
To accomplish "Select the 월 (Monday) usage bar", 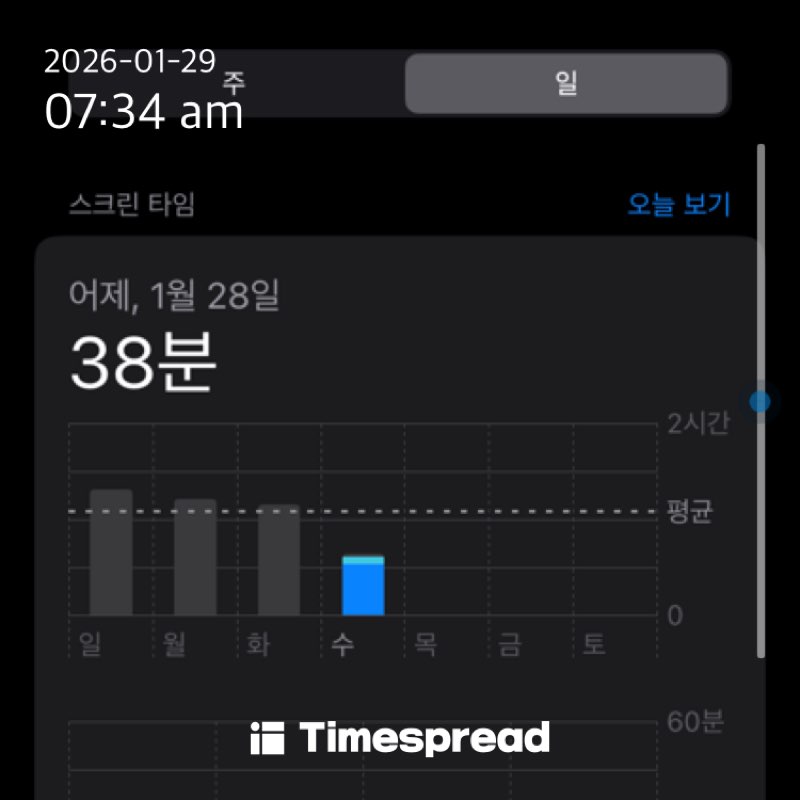I will [195, 557].
